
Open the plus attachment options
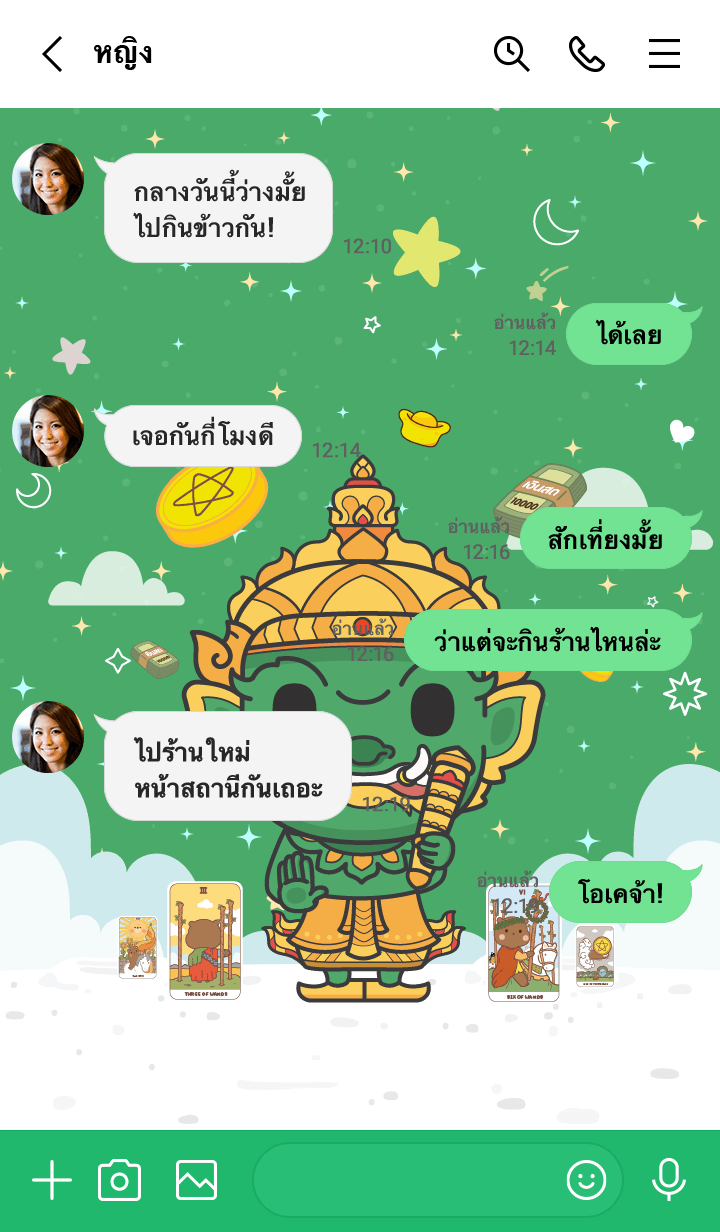52,1181
